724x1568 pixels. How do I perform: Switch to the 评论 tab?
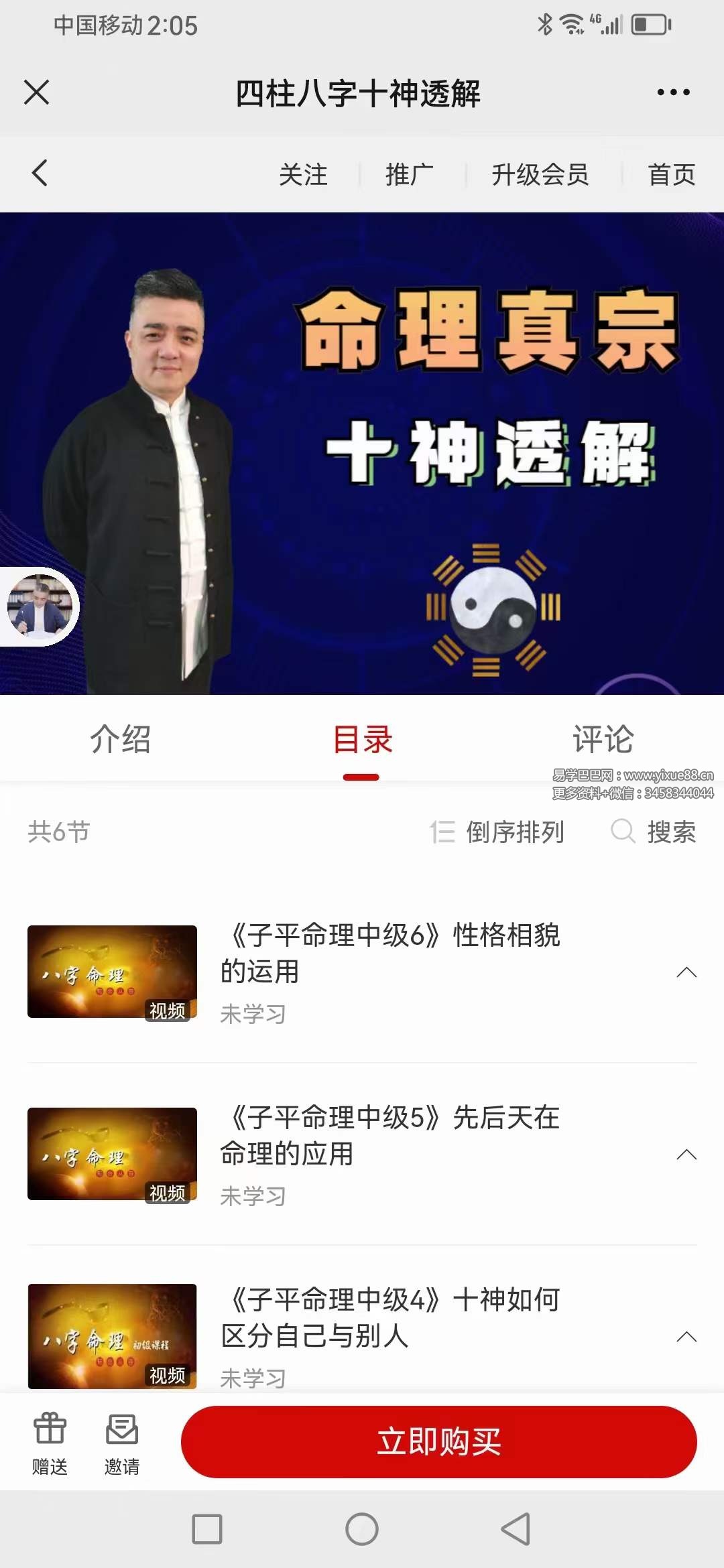coord(602,740)
